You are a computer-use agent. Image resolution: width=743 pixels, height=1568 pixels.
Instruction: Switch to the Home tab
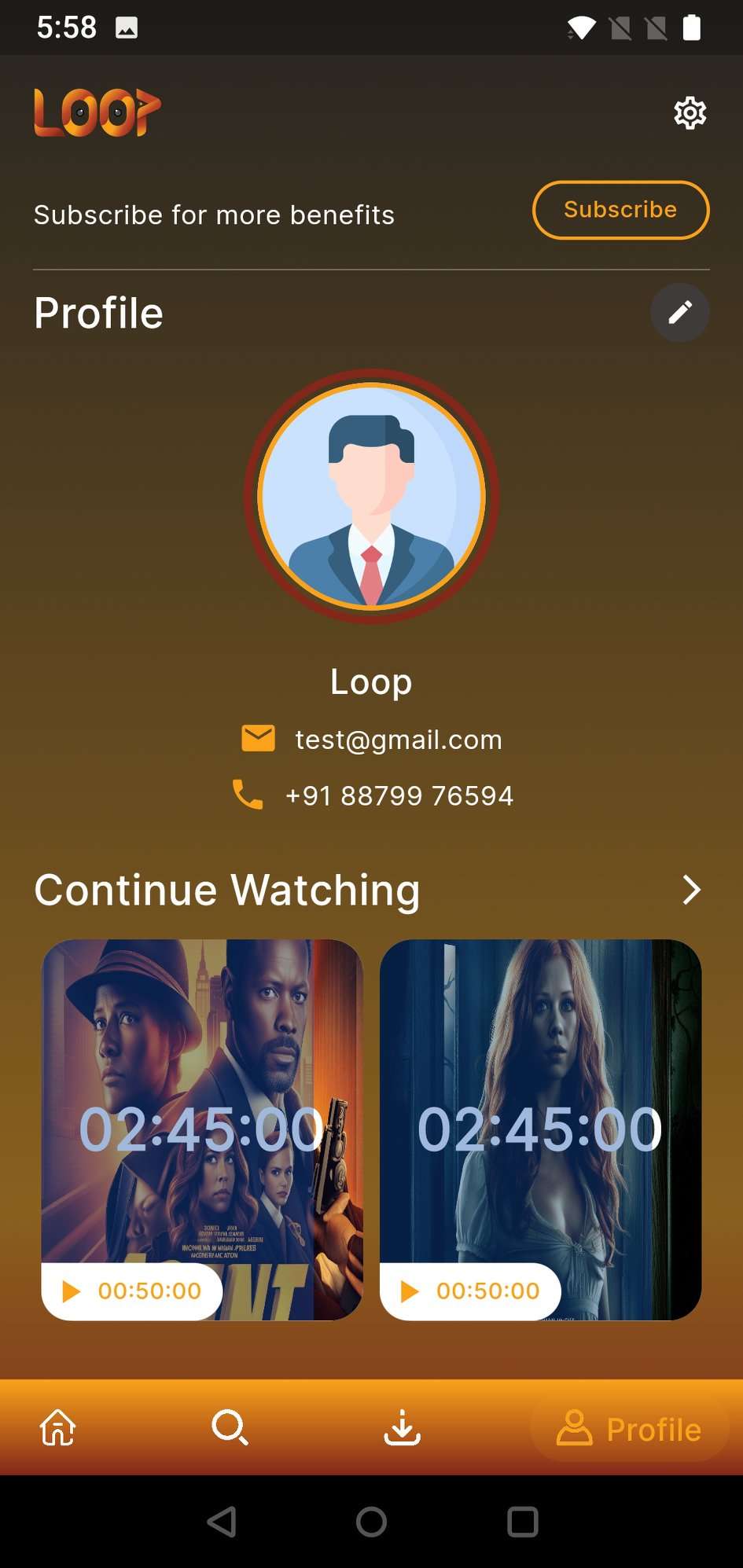point(58,1428)
